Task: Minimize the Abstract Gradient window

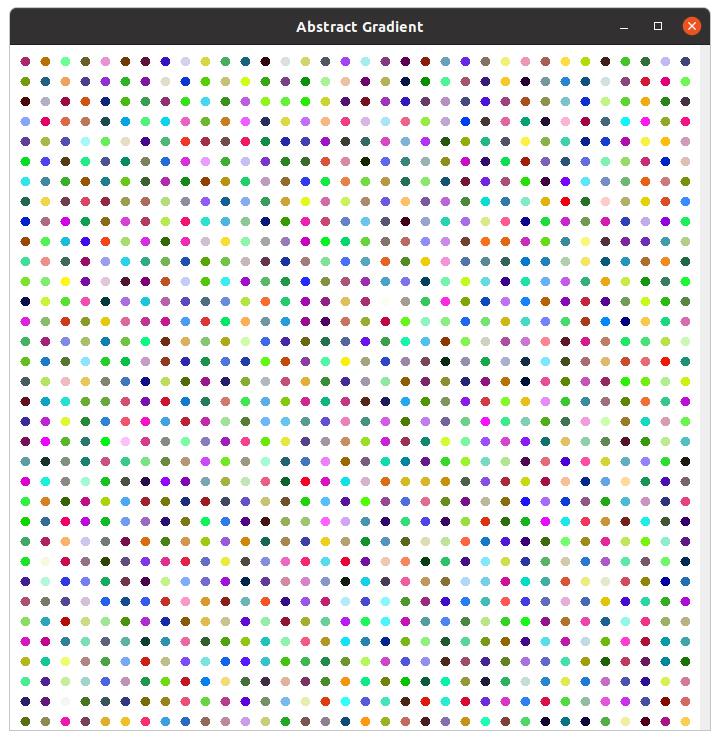Action: click(x=624, y=27)
